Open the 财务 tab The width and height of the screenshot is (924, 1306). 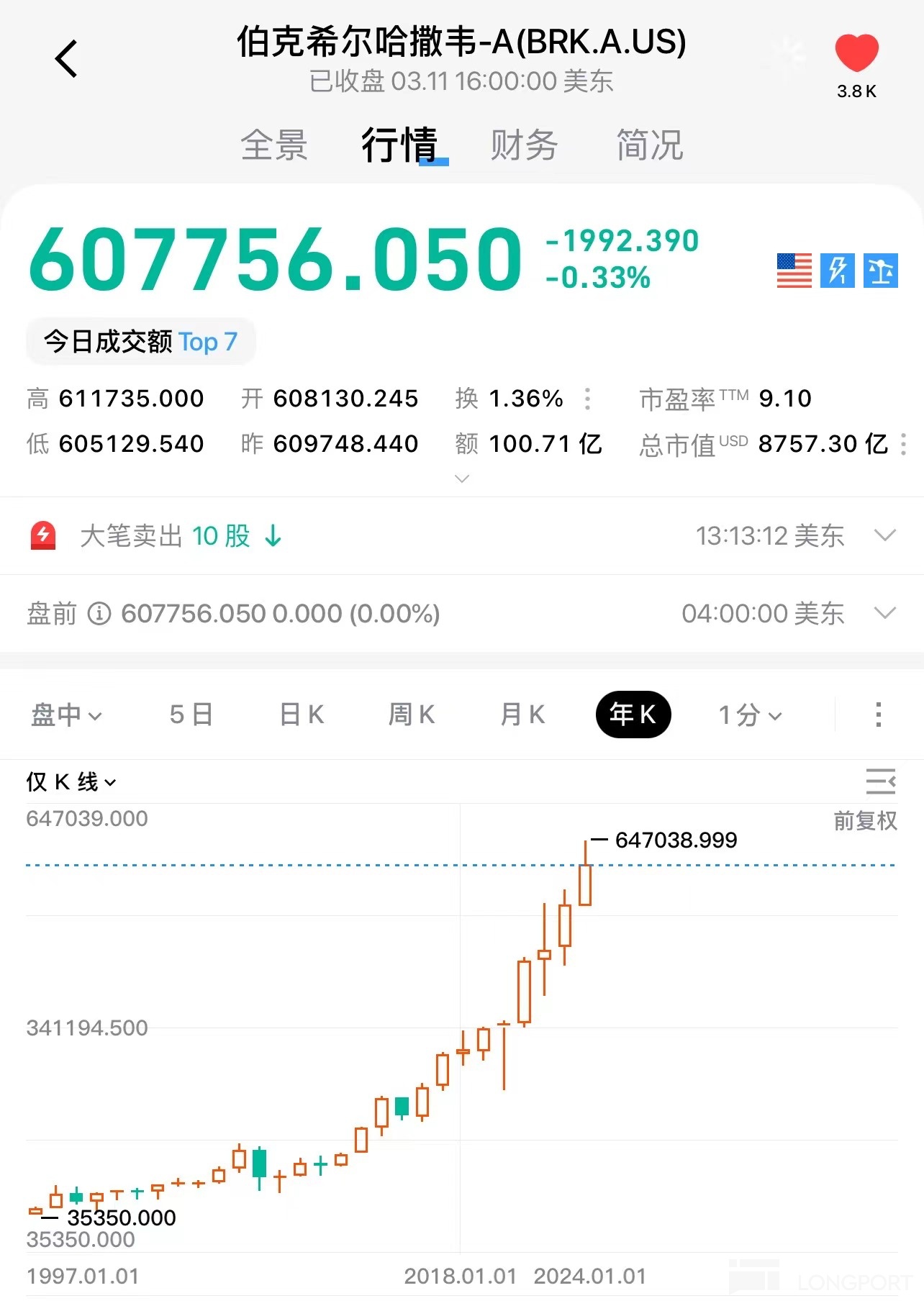tap(524, 145)
